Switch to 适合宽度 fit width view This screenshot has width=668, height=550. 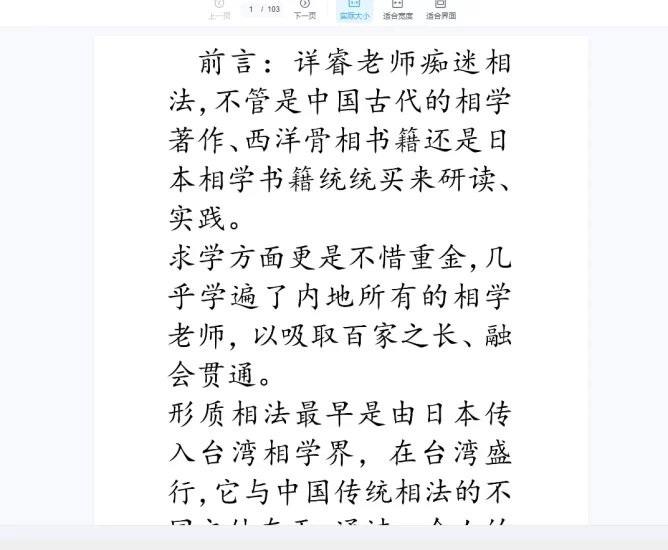(x=397, y=9)
